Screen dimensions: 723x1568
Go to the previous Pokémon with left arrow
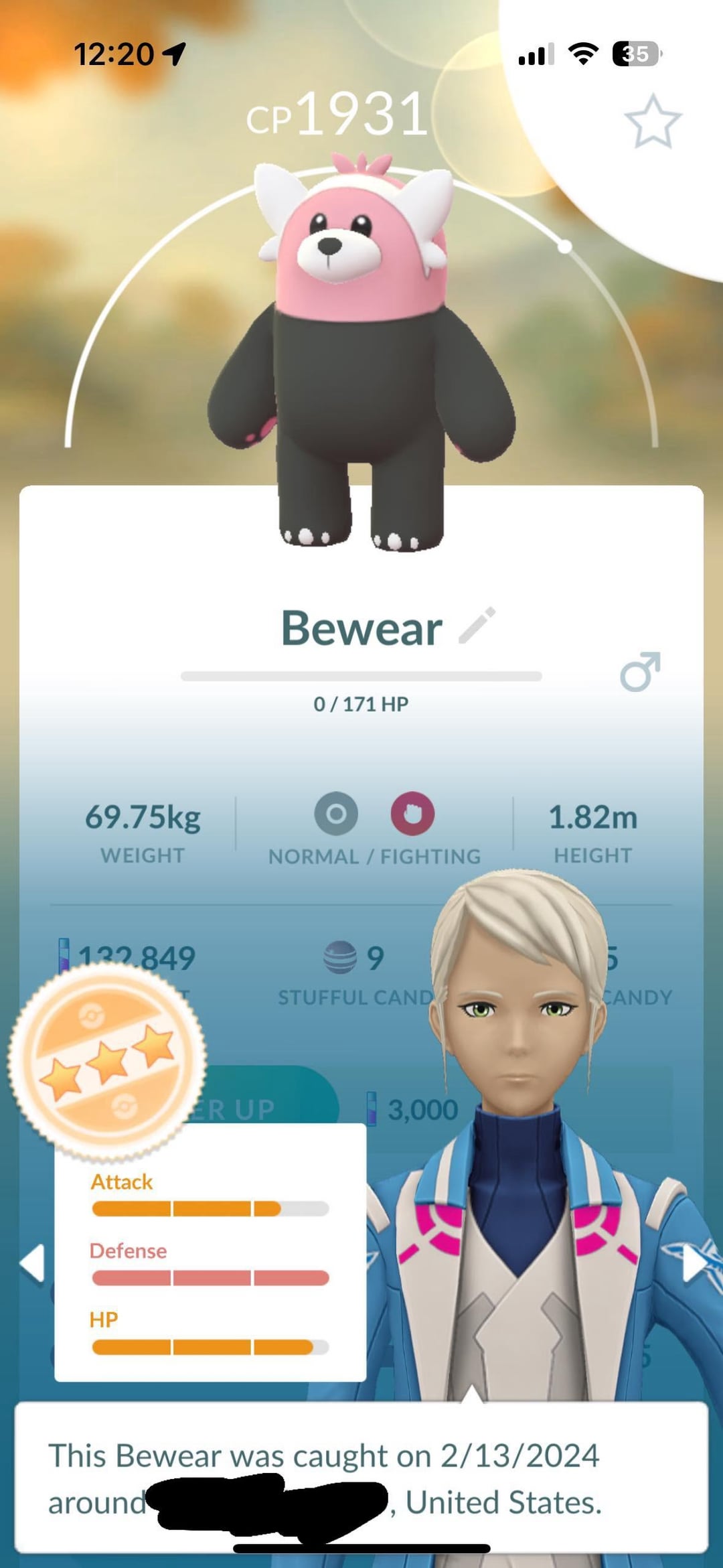[32, 1264]
